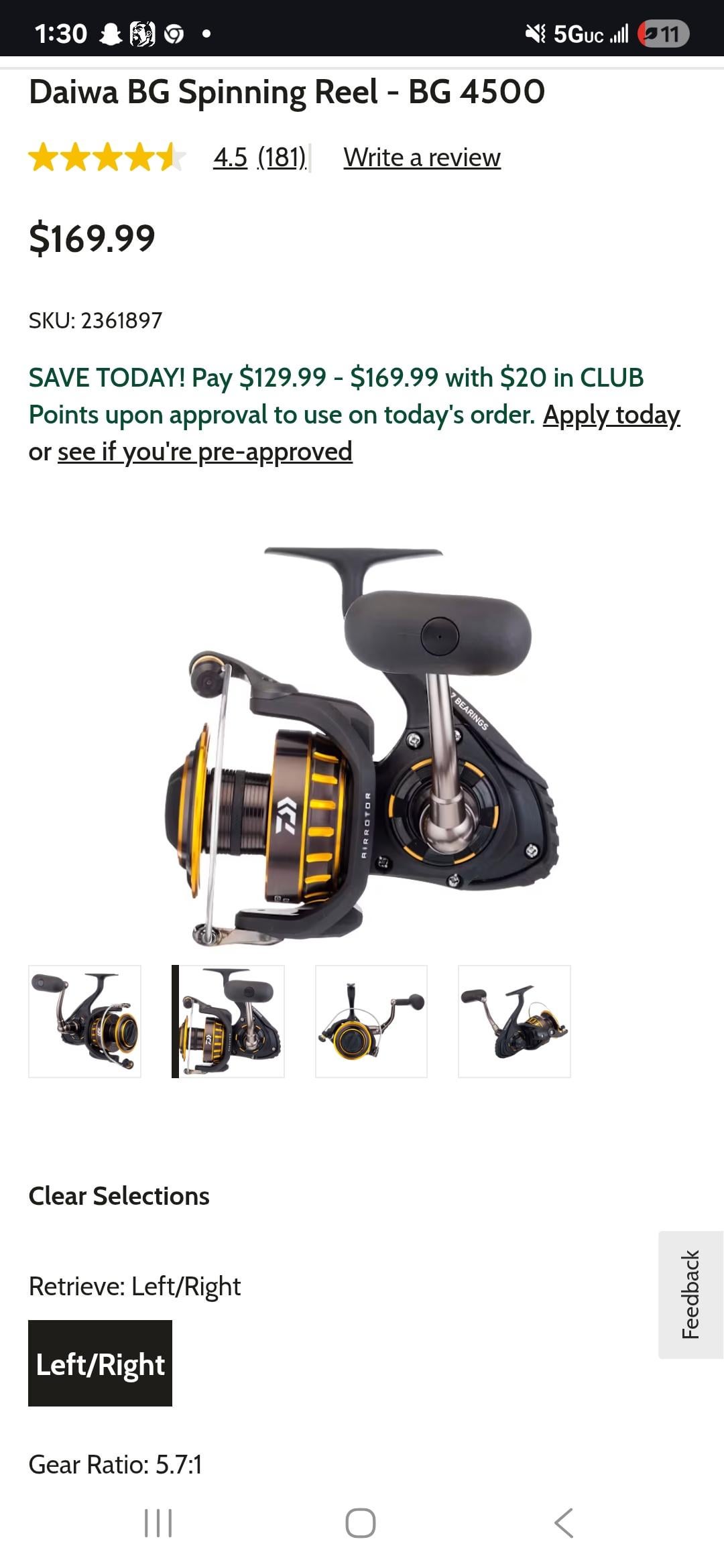Open the 4.5 star rating link

pyautogui.click(x=230, y=158)
